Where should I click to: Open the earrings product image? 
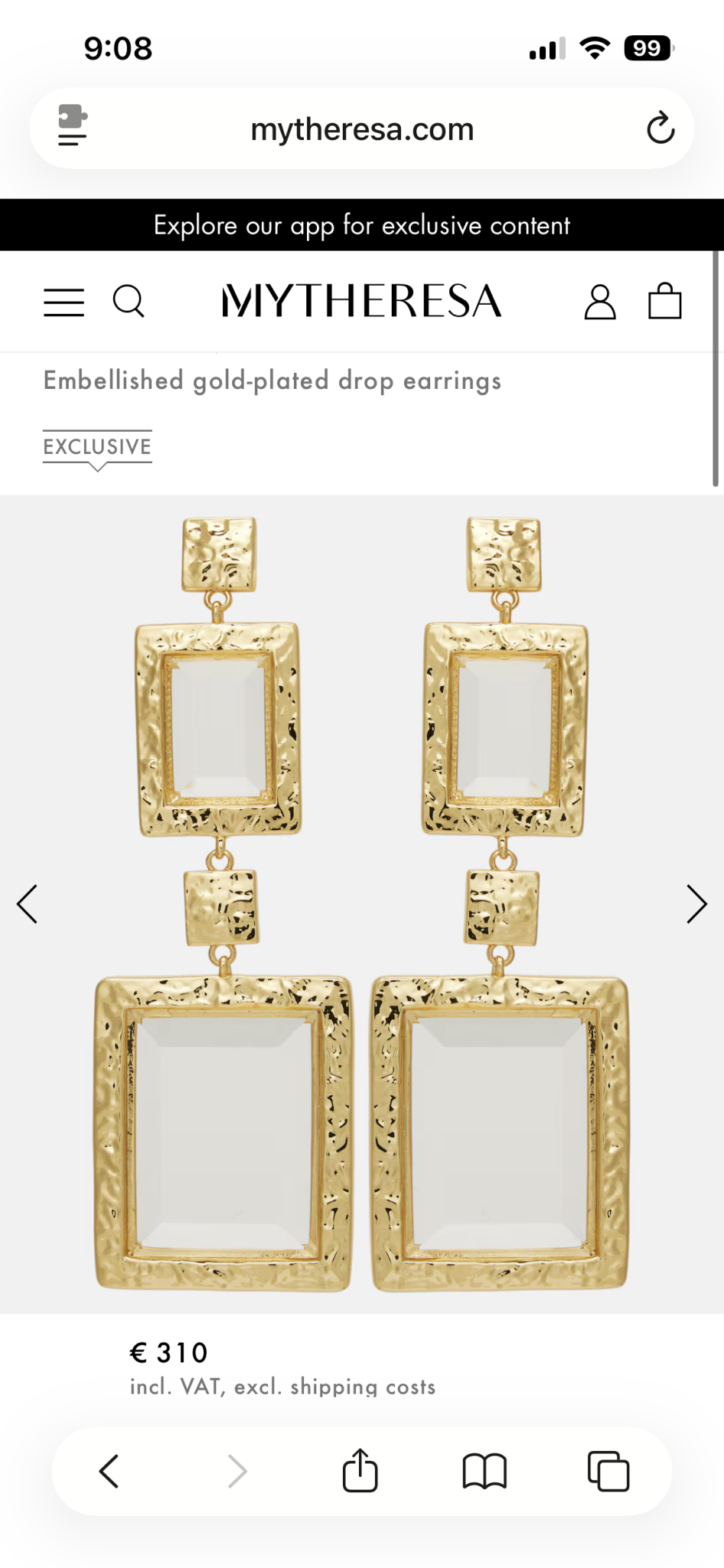362,903
